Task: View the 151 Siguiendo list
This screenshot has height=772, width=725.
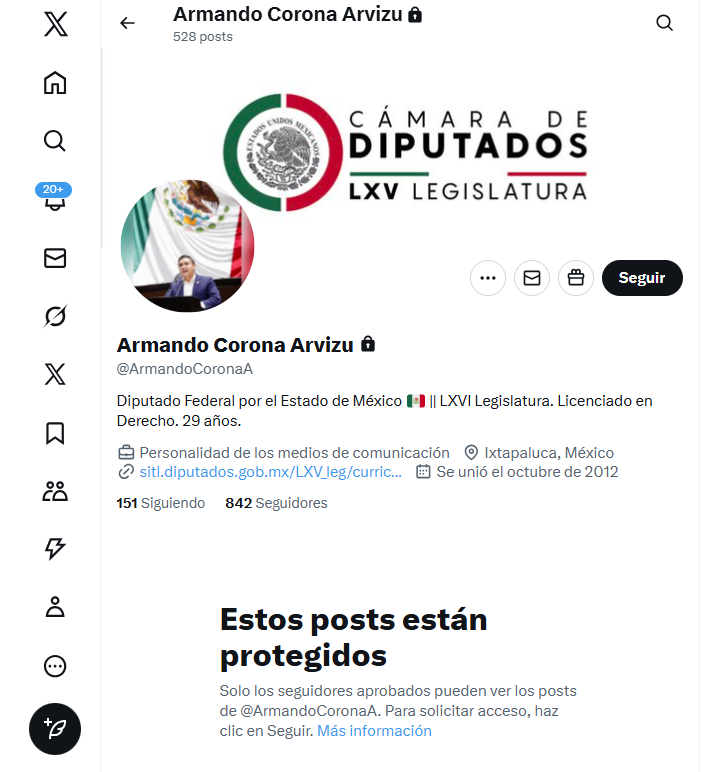Action: pyautogui.click(x=161, y=503)
